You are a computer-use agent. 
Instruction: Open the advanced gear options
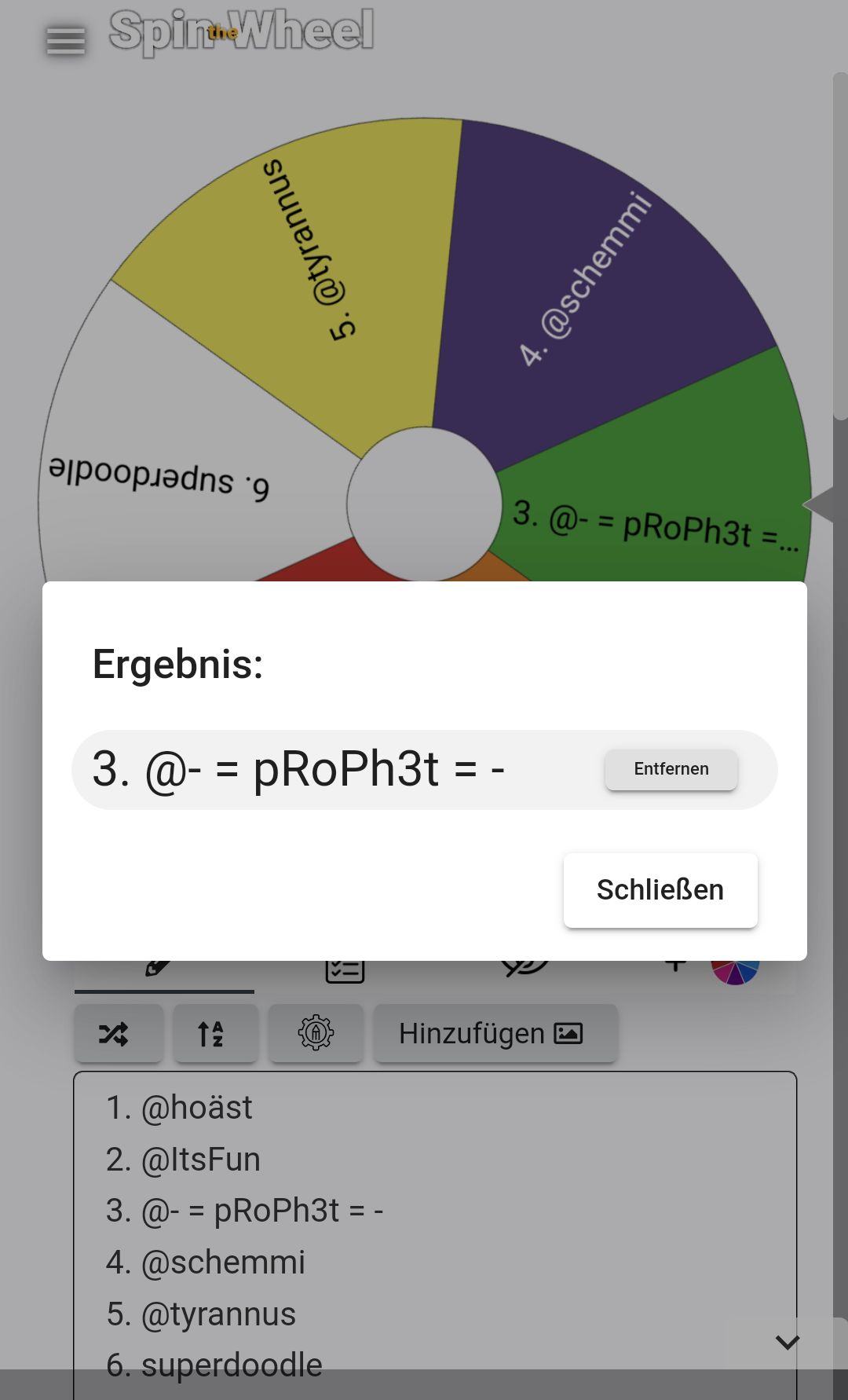point(316,1034)
